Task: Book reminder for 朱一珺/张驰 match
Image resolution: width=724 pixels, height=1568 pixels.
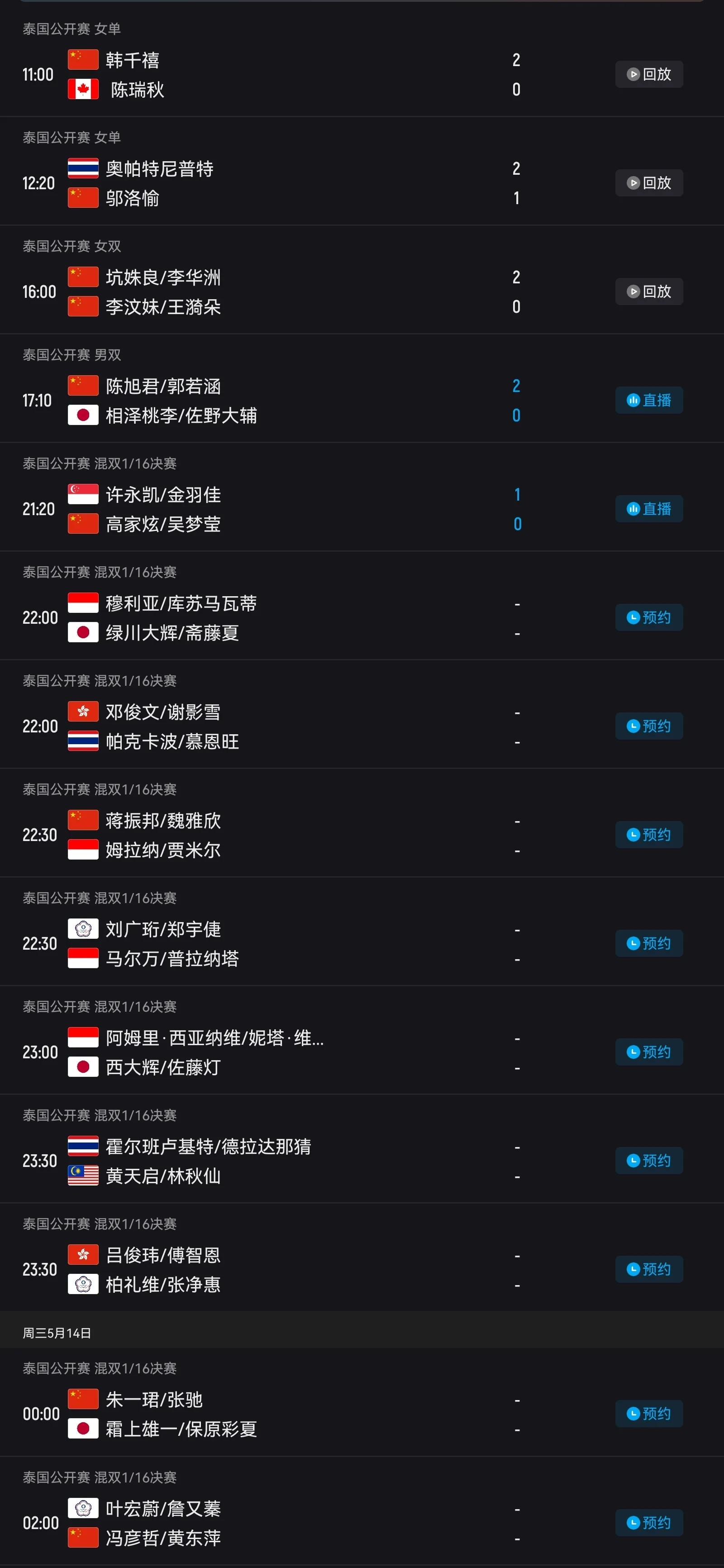Action: (x=648, y=1414)
